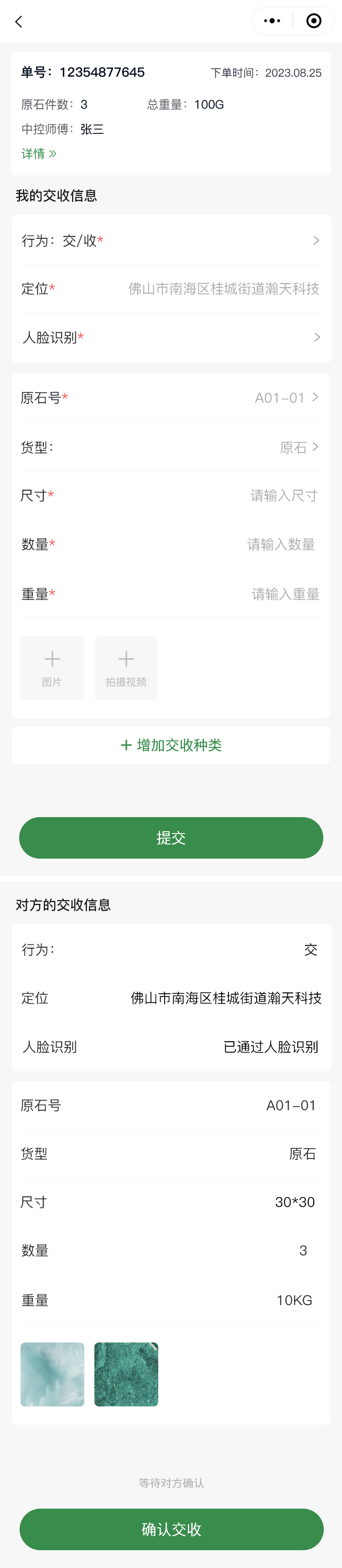The image size is (342, 1568).
Task: View the dark green stone photo
Action: tap(126, 1374)
